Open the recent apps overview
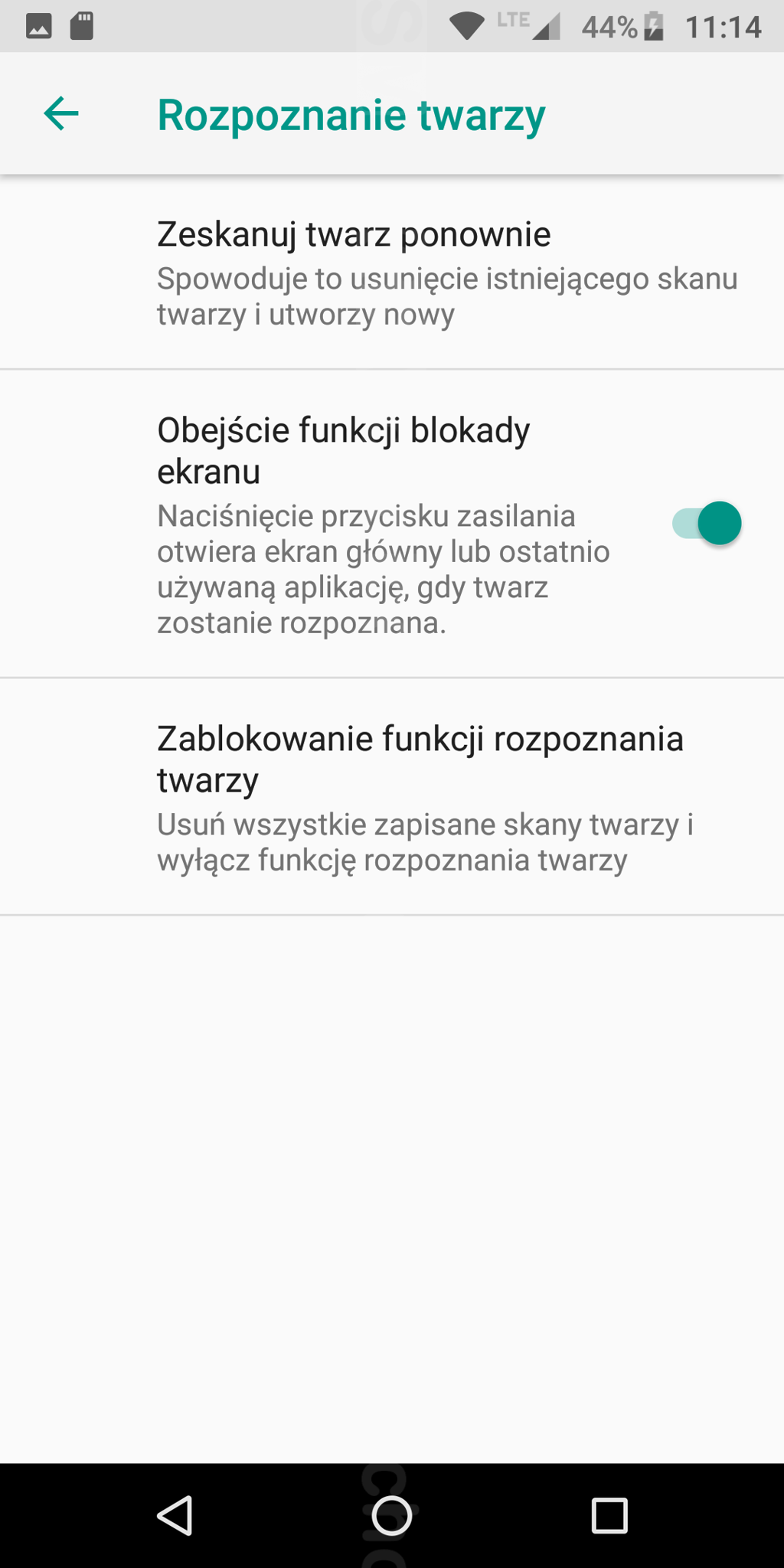784x1568 pixels. point(609,1516)
